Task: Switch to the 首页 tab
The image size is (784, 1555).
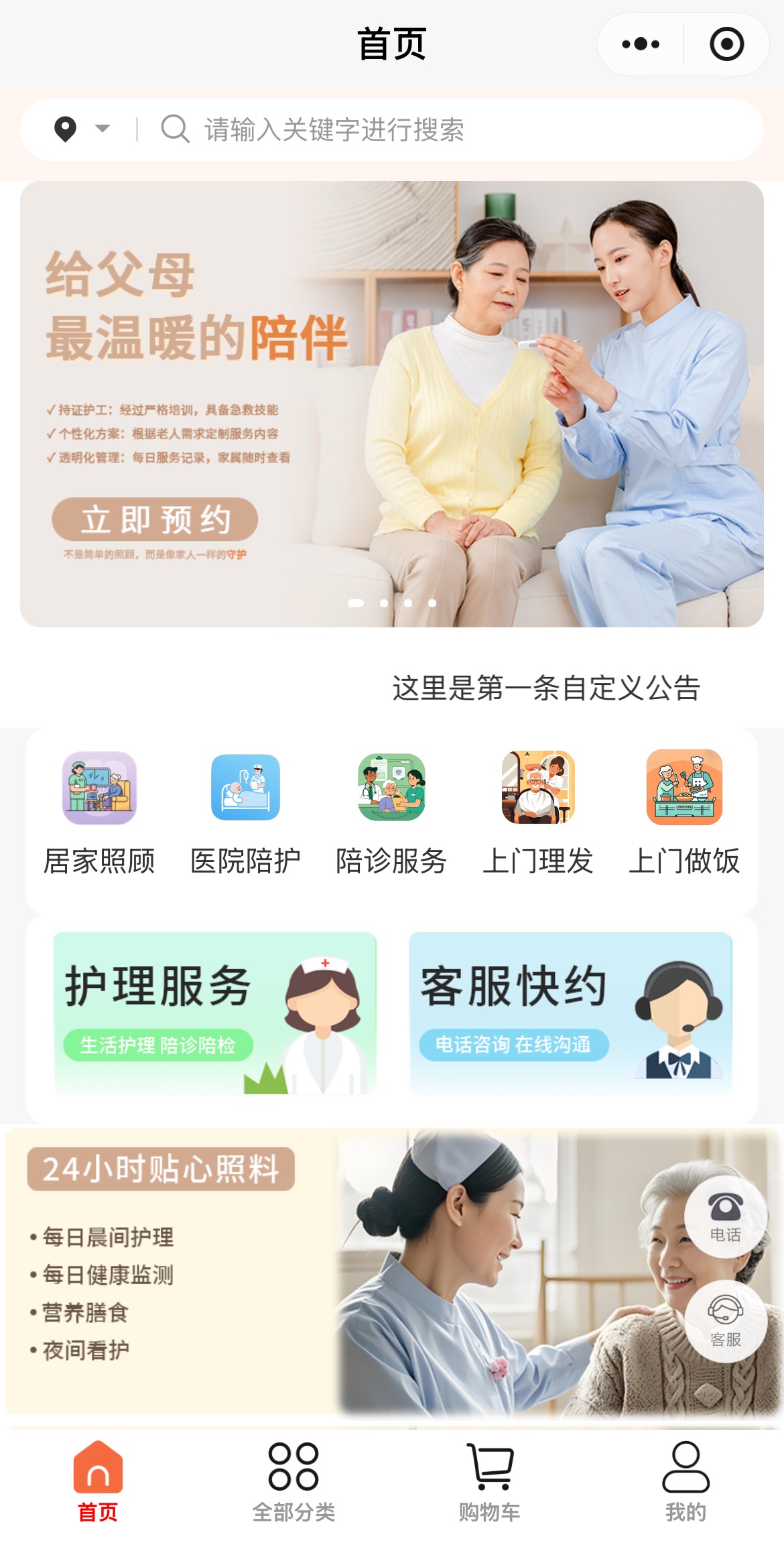Action: (x=98, y=1483)
